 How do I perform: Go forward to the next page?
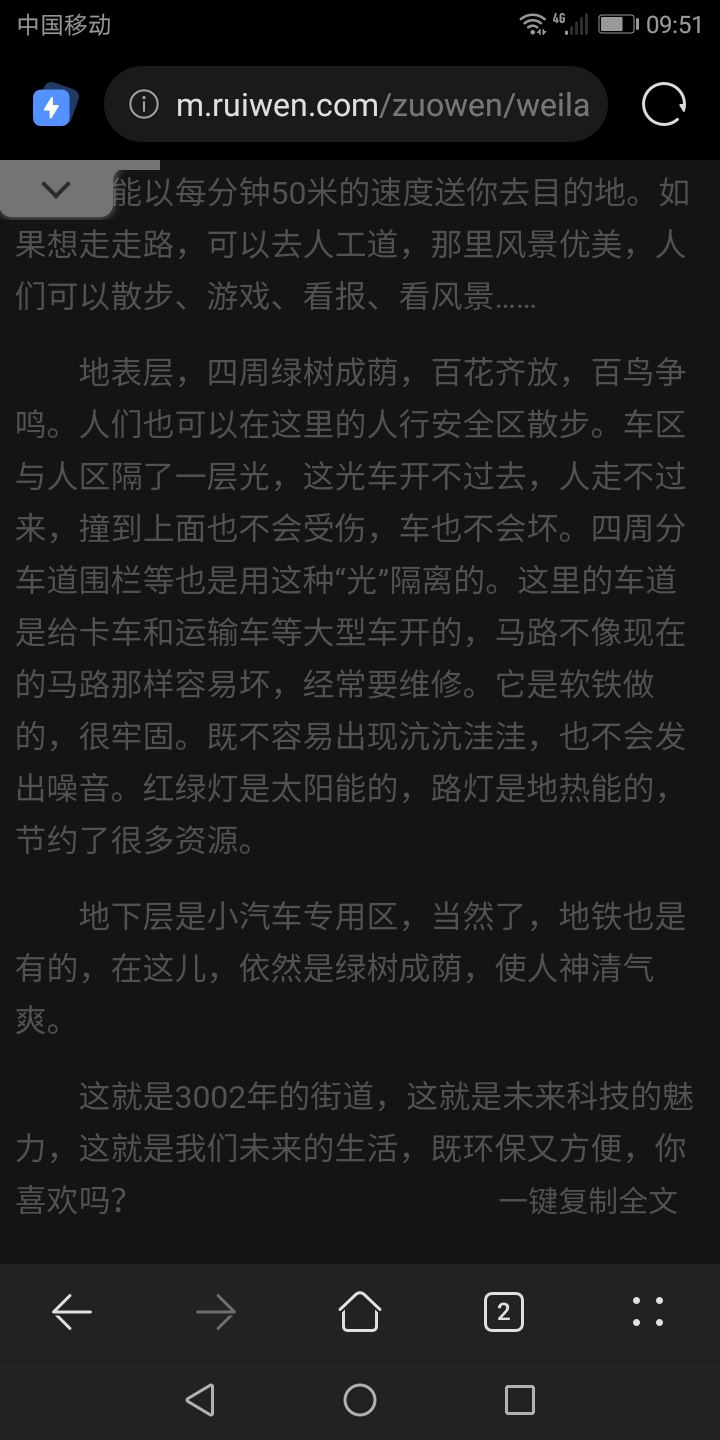tap(216, 1311)
